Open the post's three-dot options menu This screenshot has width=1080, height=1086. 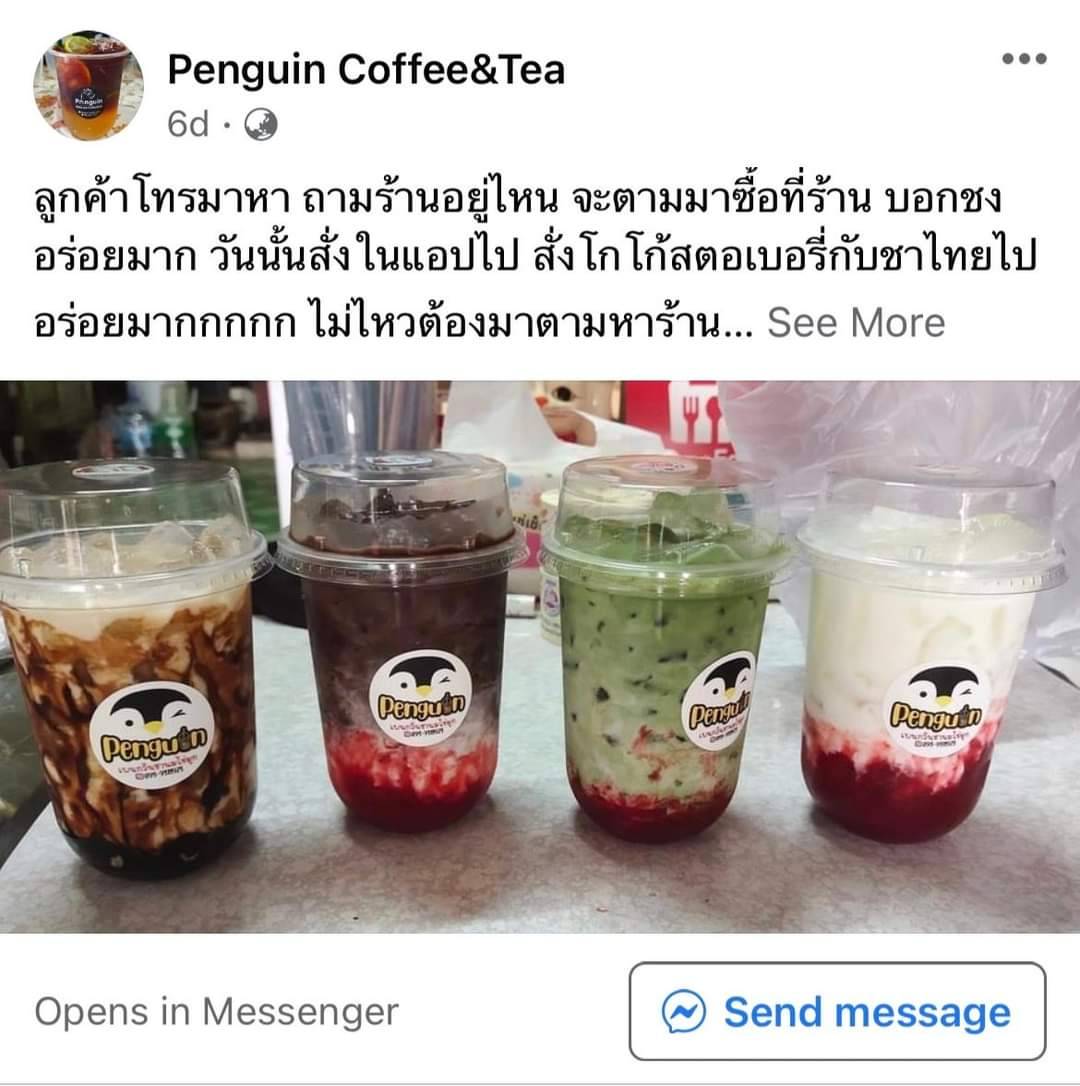(1024, 59)
